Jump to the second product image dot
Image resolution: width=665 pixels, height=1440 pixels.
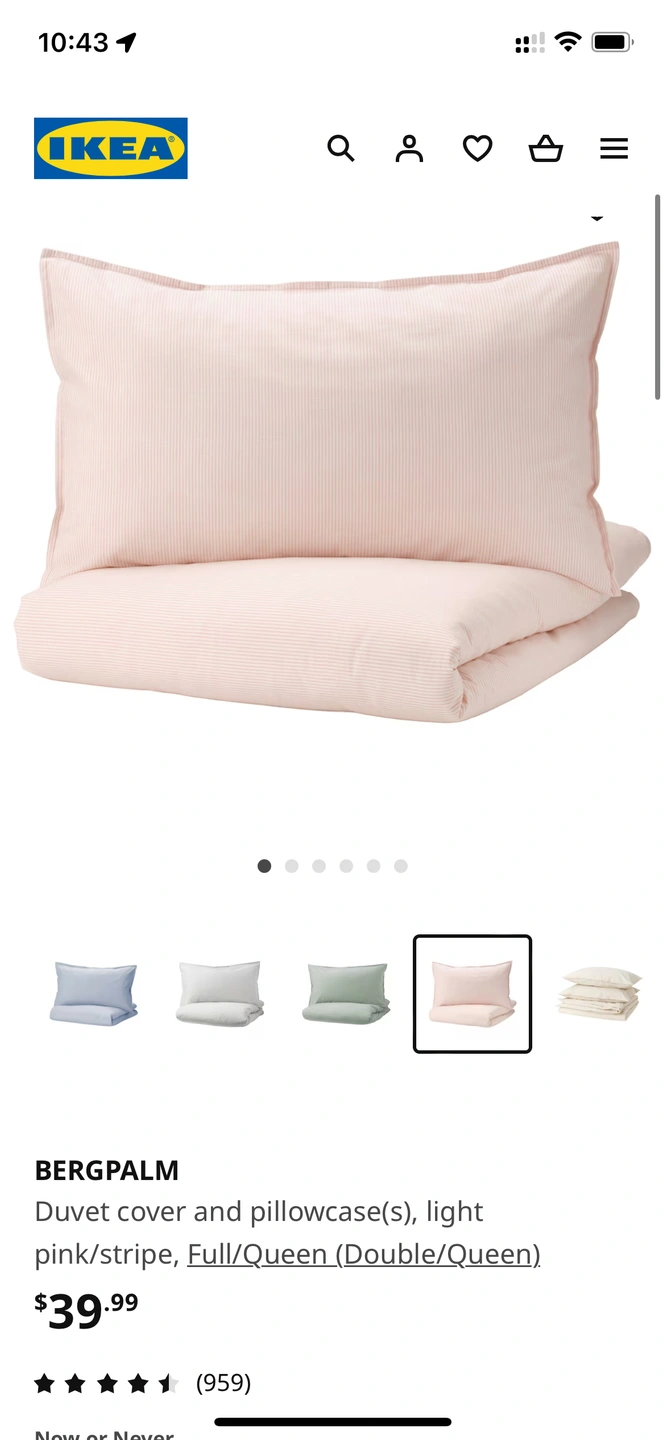coord(292,866)
